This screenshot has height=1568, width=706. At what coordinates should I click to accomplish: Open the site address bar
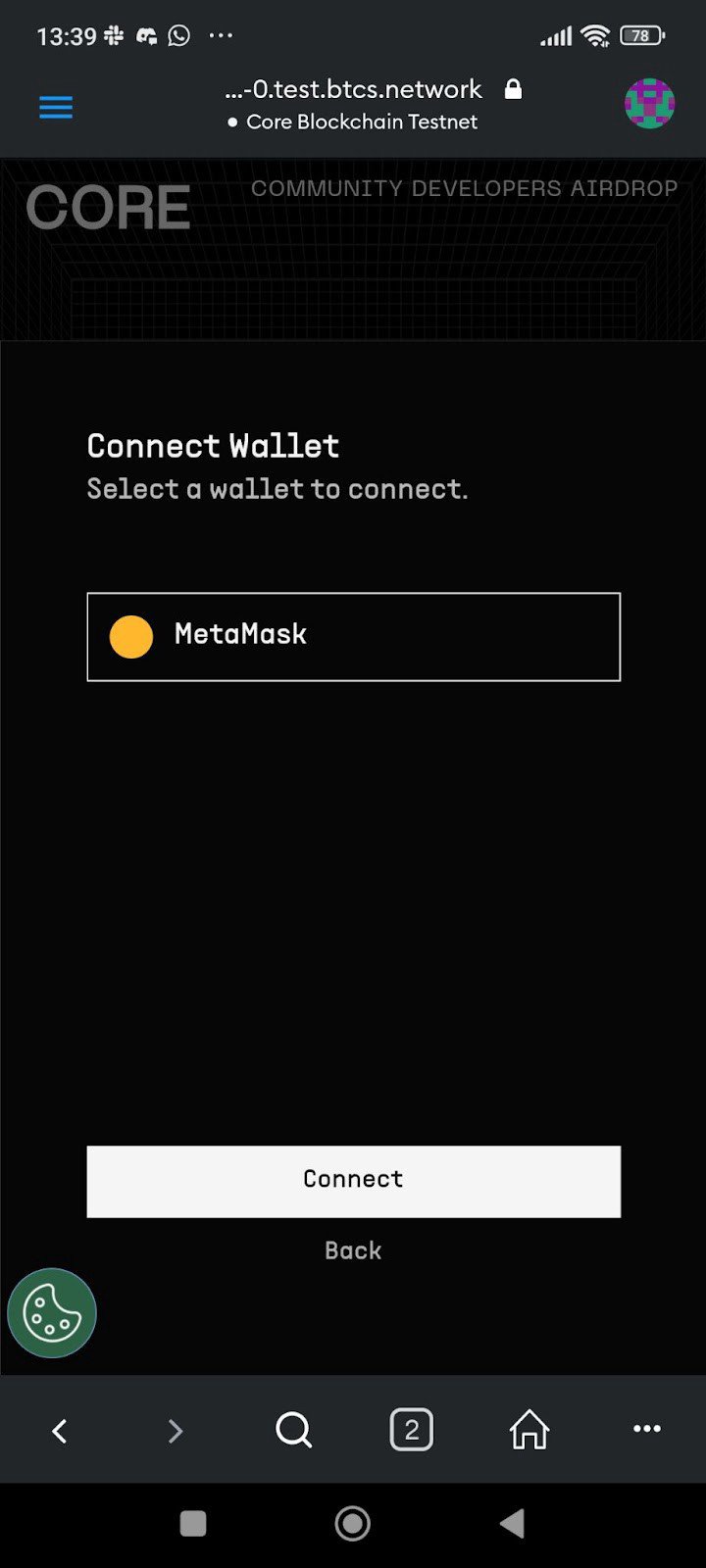tap(353, 104)
